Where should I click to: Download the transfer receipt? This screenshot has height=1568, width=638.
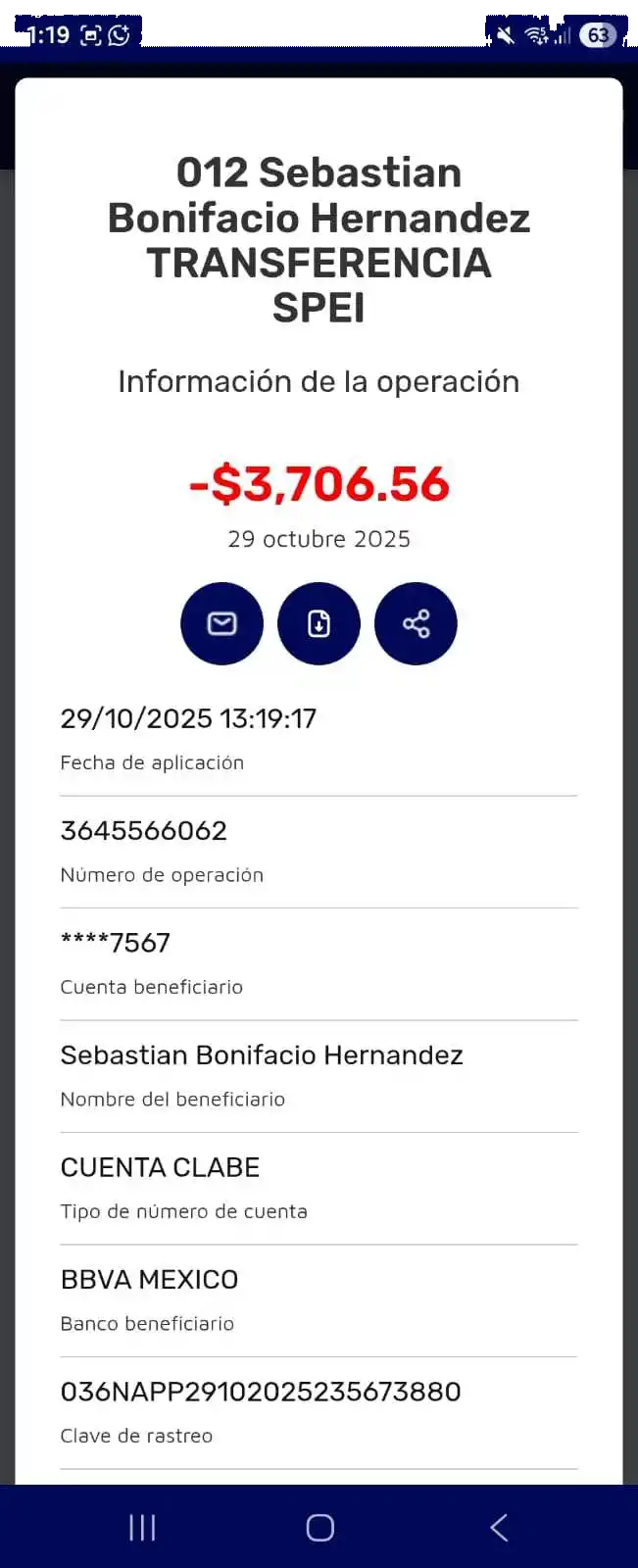coord(319,624)
